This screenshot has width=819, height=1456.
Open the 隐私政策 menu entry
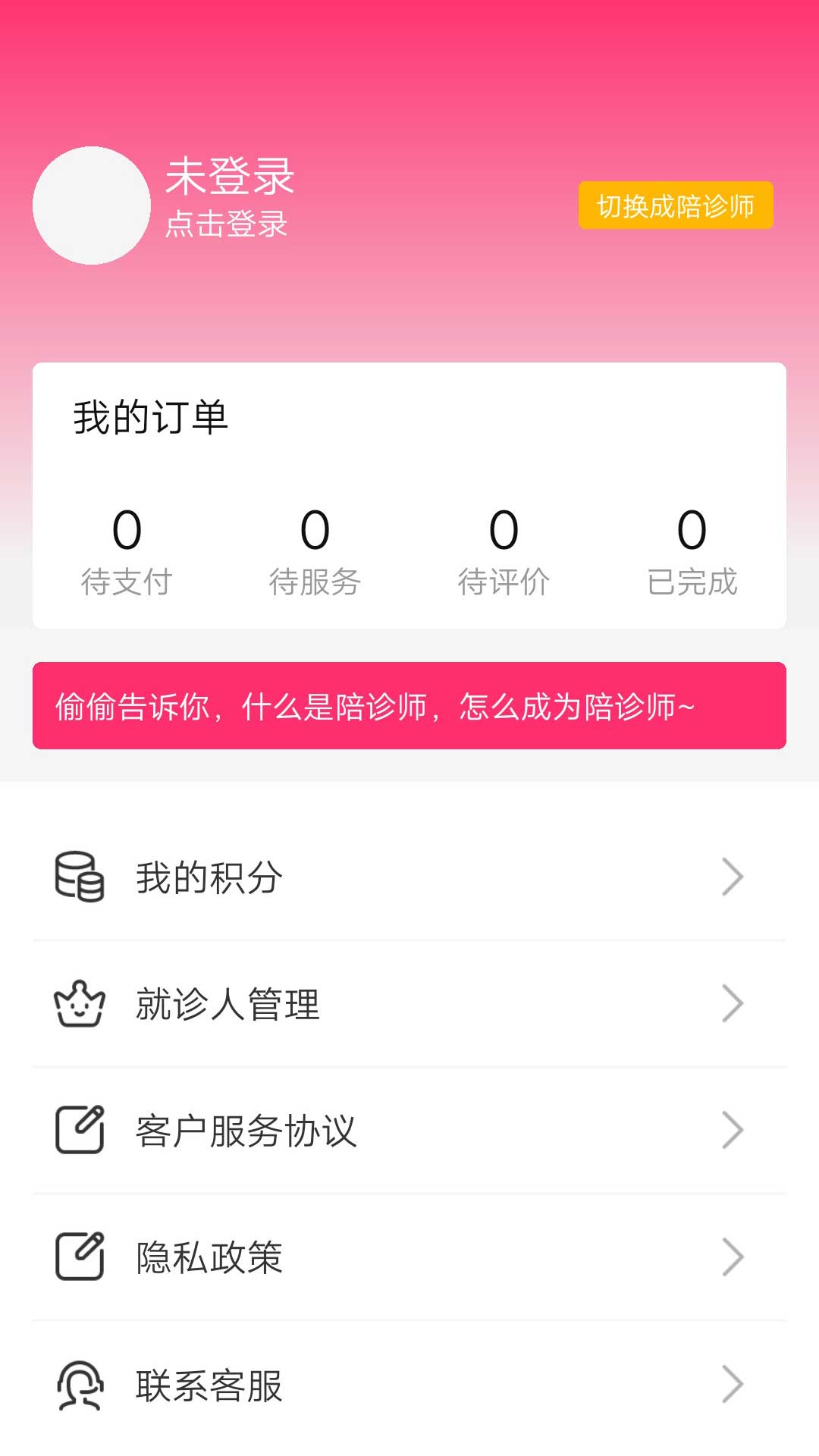click(x=209, y=1257)
